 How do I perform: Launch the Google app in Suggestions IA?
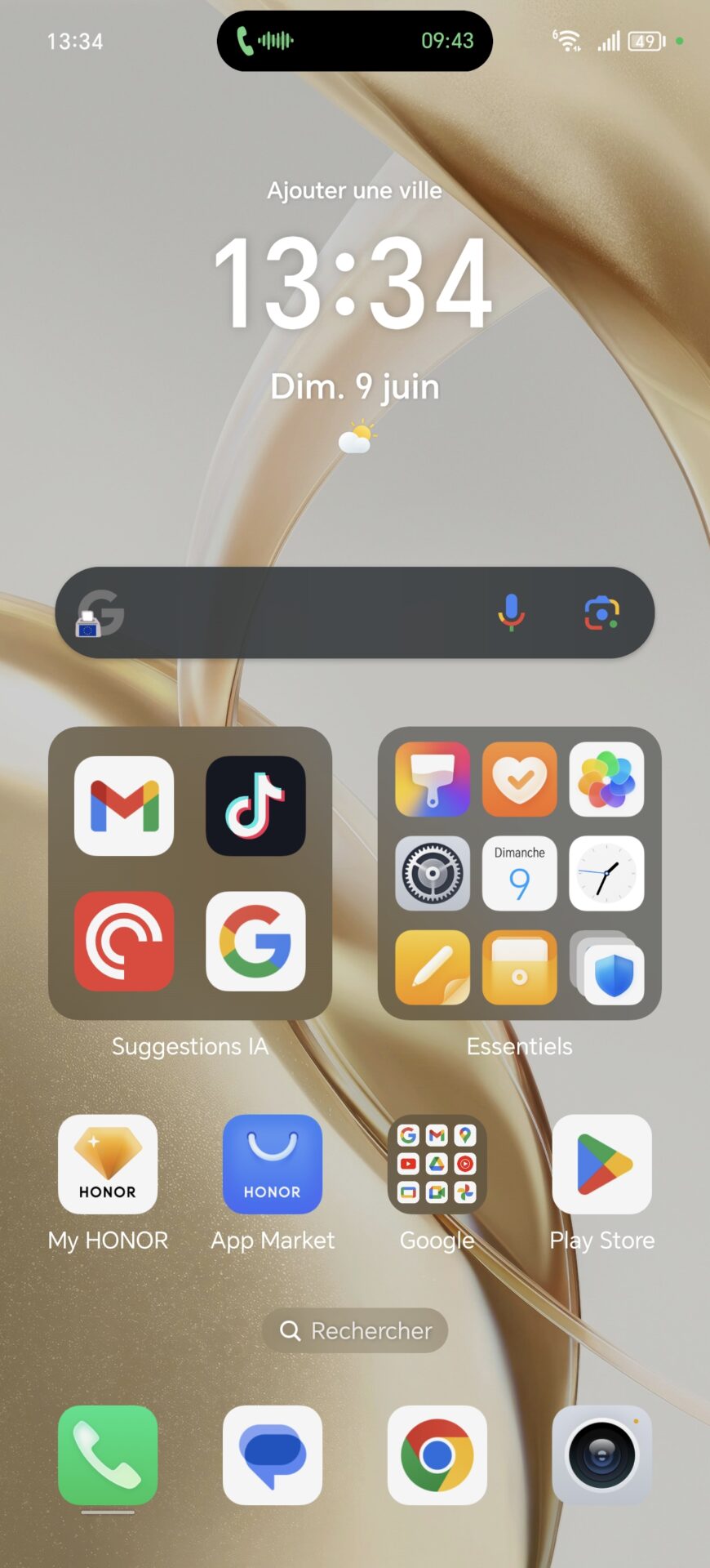pyautogui.click(x=255, y=941)
